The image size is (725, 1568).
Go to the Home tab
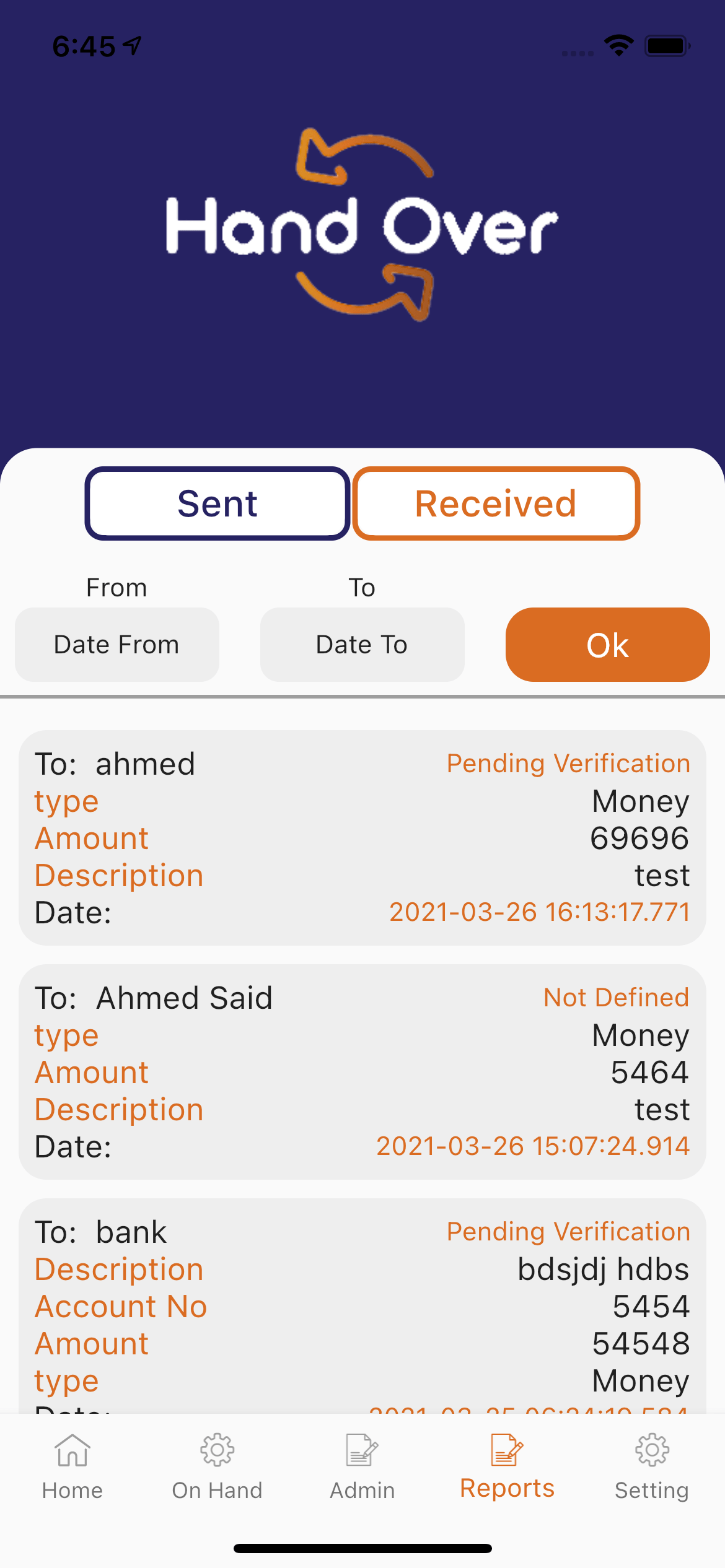pyautogui.click(x=72, y=1467)
